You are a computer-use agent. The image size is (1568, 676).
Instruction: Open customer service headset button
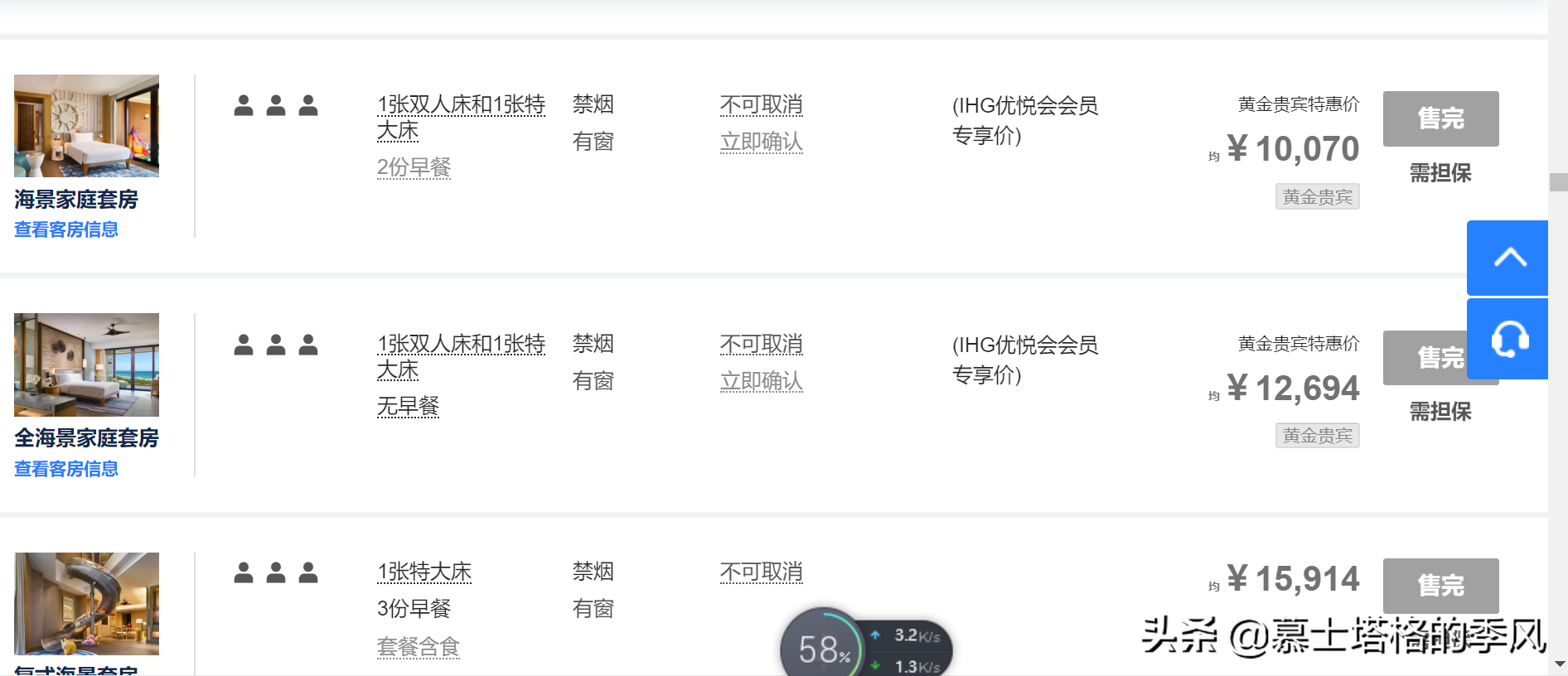pos(1508,339)
